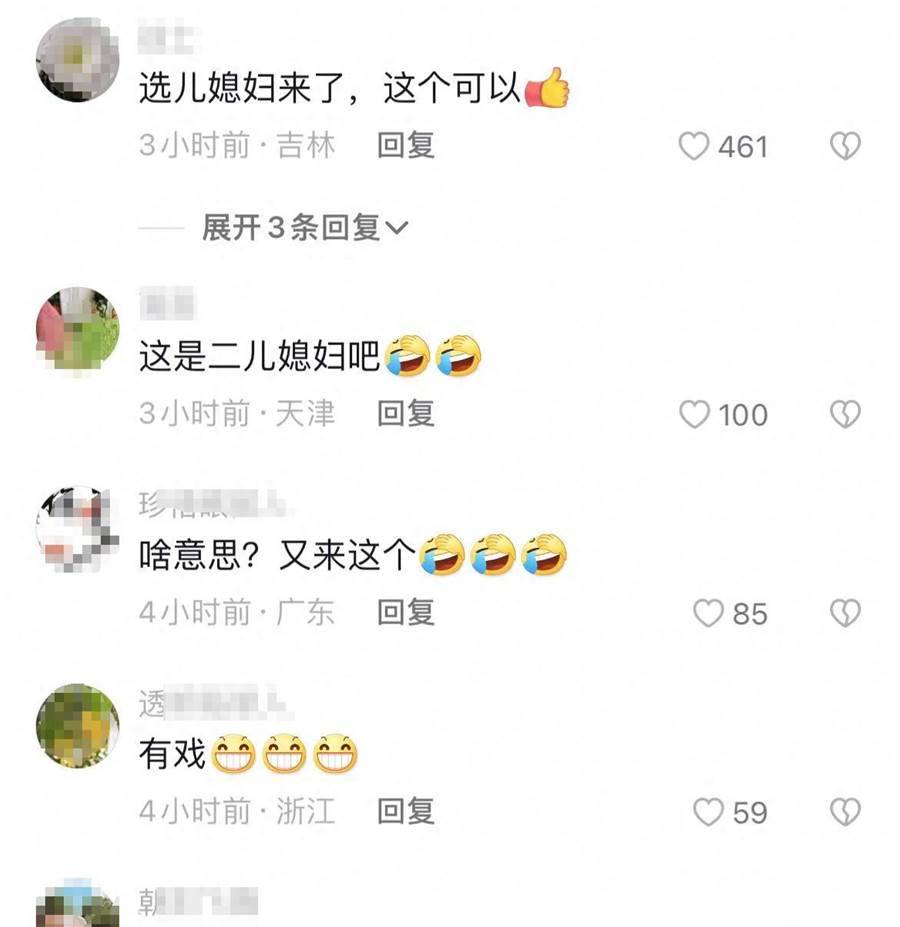Open avatar of the 吉林 commenter
The image size is (900, 927).
pyautogui.click(x=77, y=61)
